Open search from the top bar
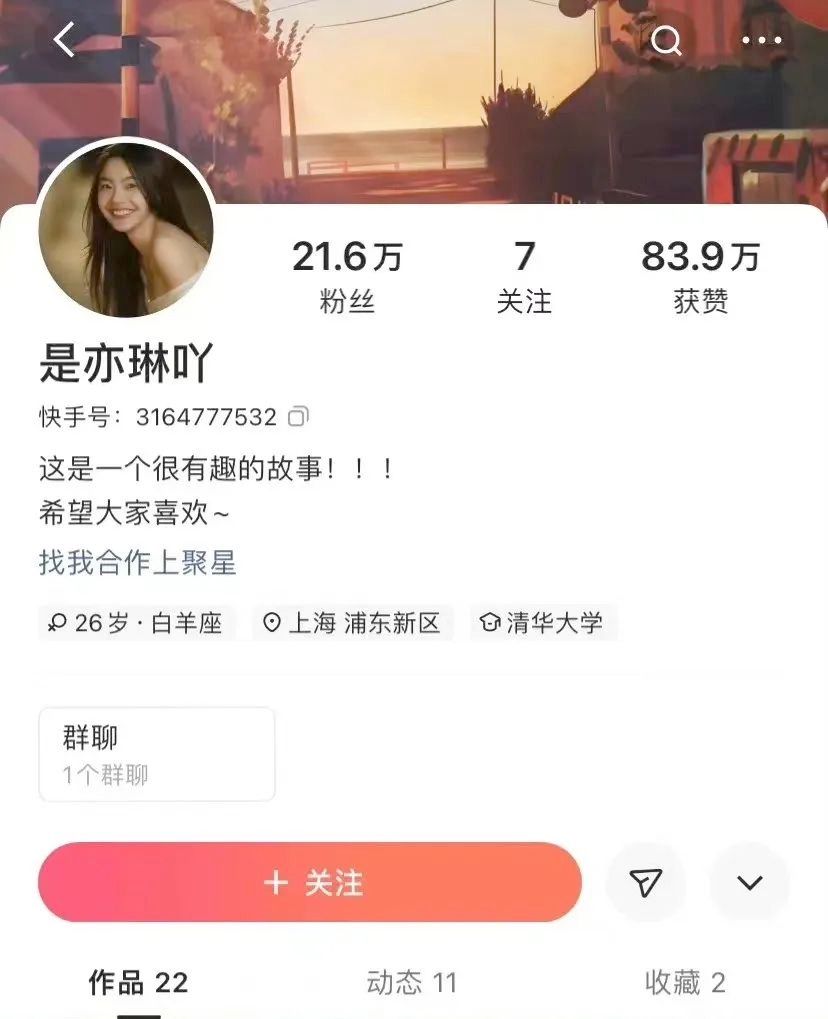Viewport: 828px width, 1019px height. tap(666, 41)
